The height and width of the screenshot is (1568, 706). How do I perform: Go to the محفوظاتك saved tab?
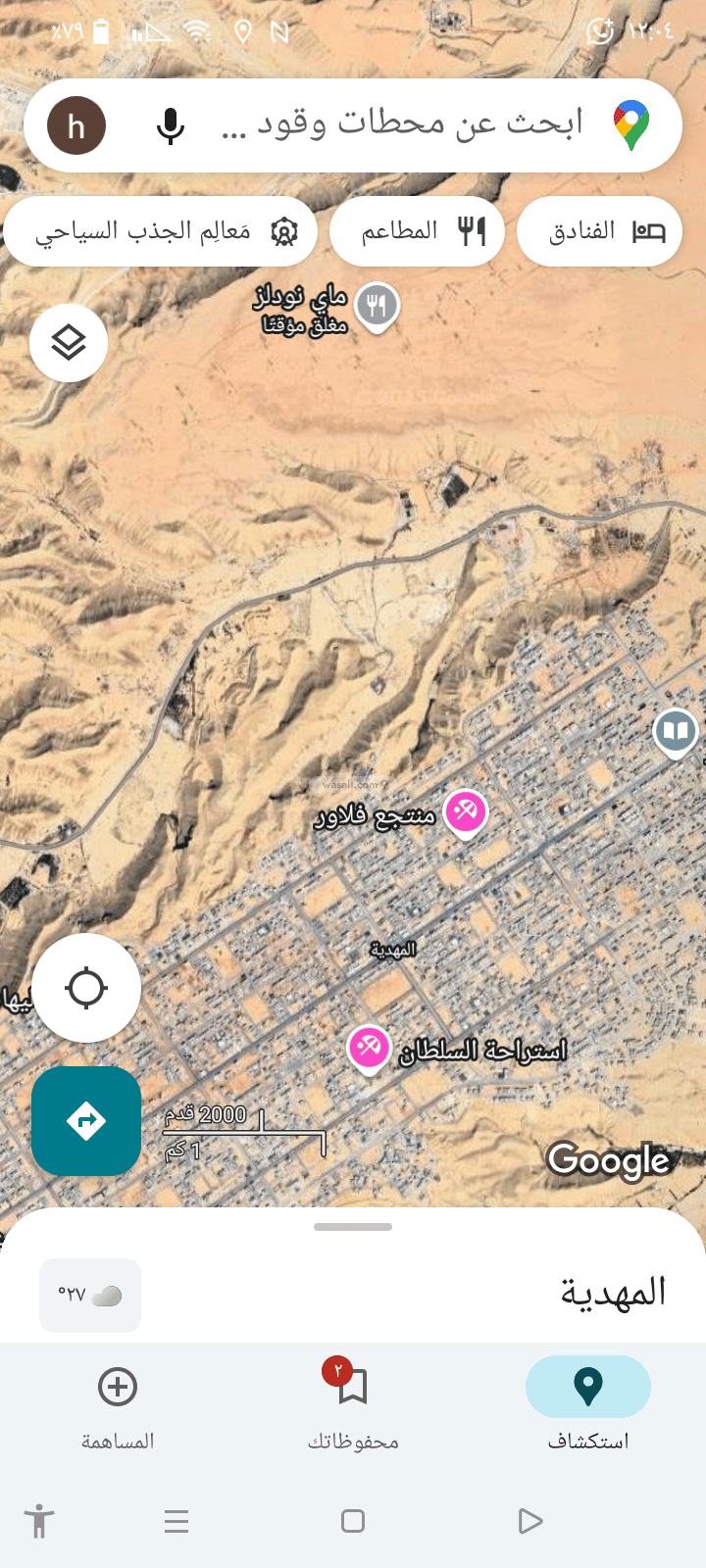[x=353, y=1401]
